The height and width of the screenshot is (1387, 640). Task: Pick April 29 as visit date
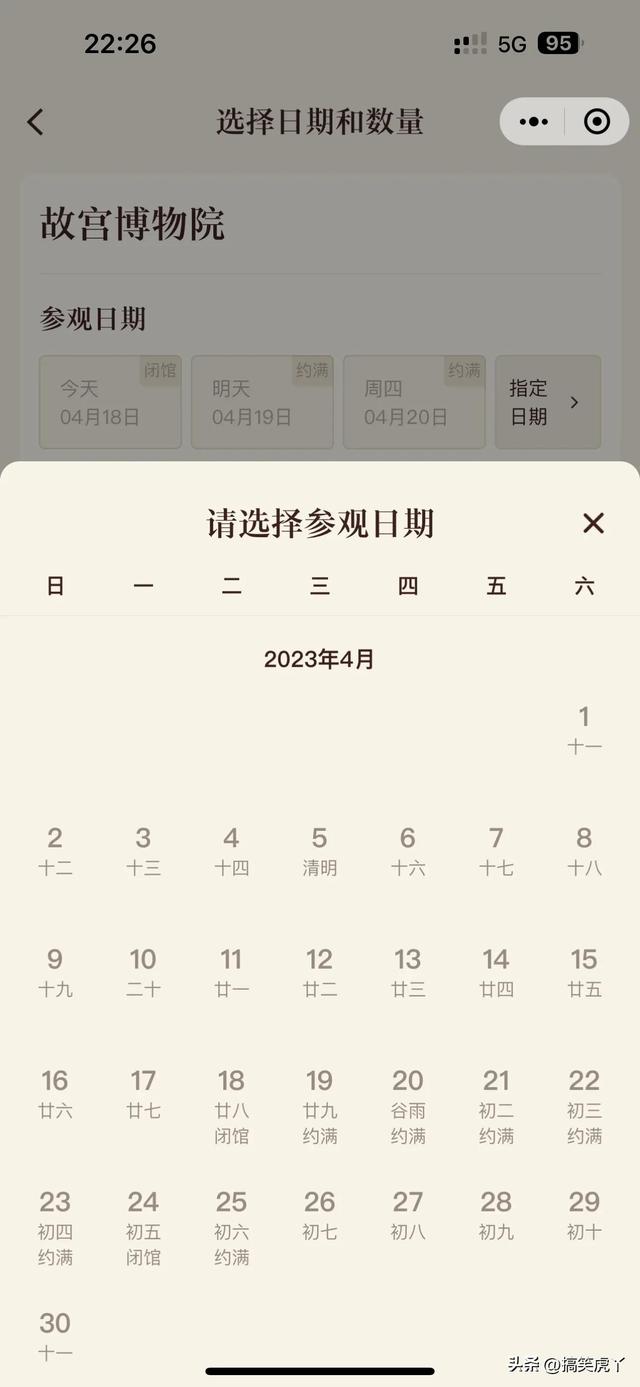pos(584,1215)
